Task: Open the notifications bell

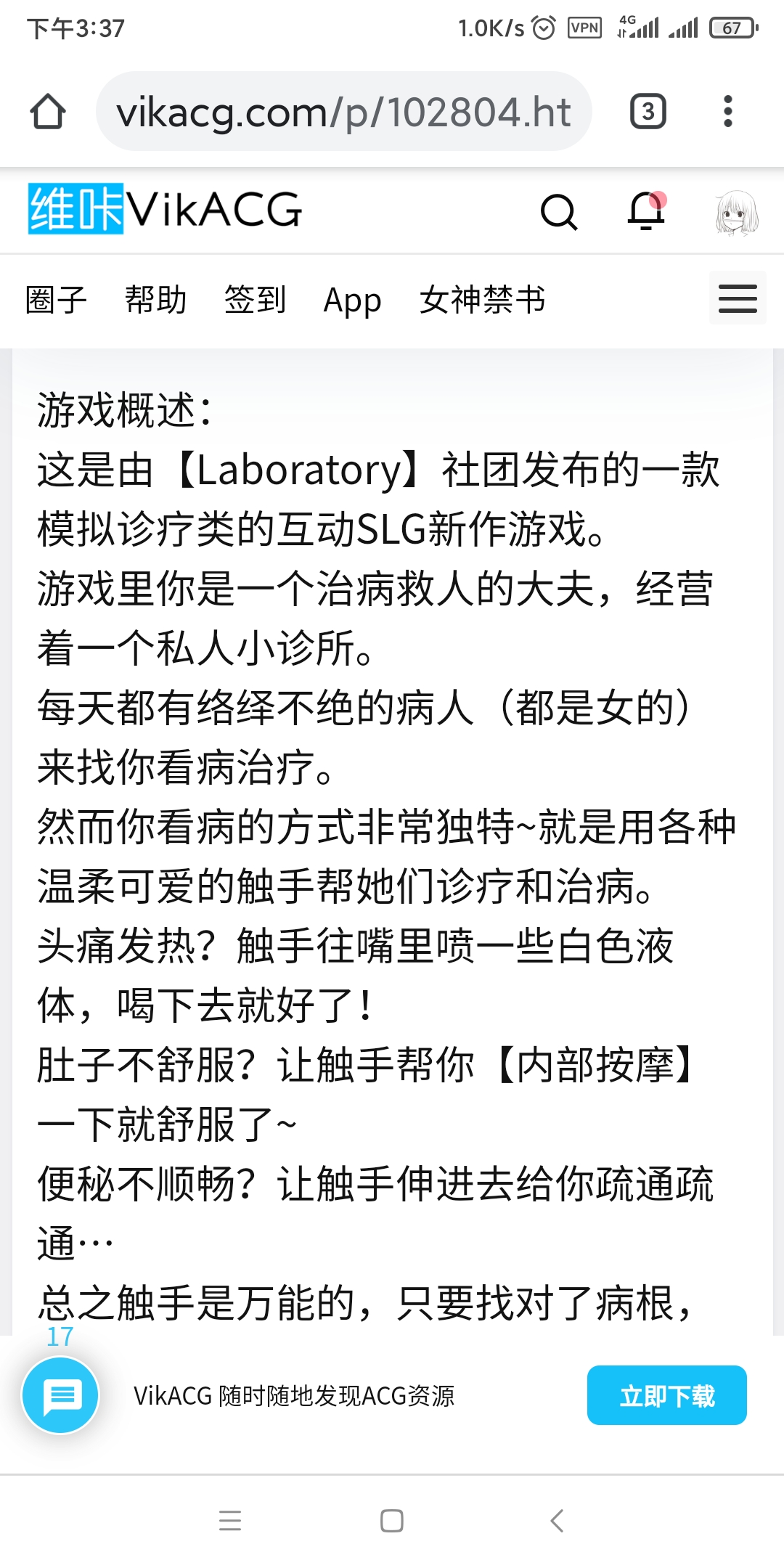Action: [x=646, y=211]
